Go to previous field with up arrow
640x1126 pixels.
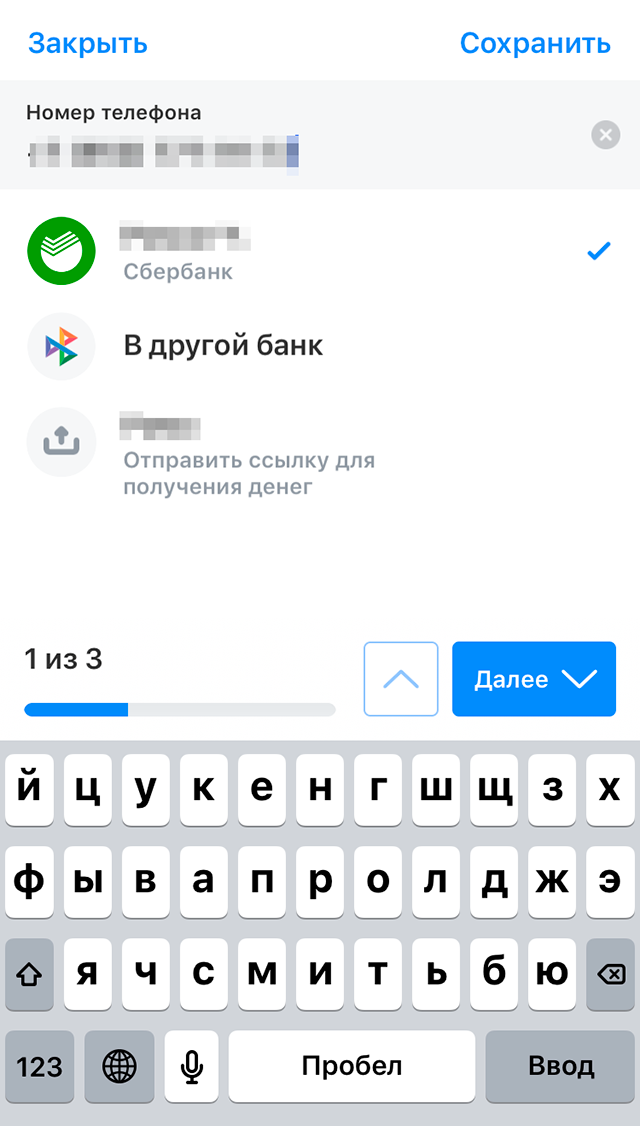401,679
